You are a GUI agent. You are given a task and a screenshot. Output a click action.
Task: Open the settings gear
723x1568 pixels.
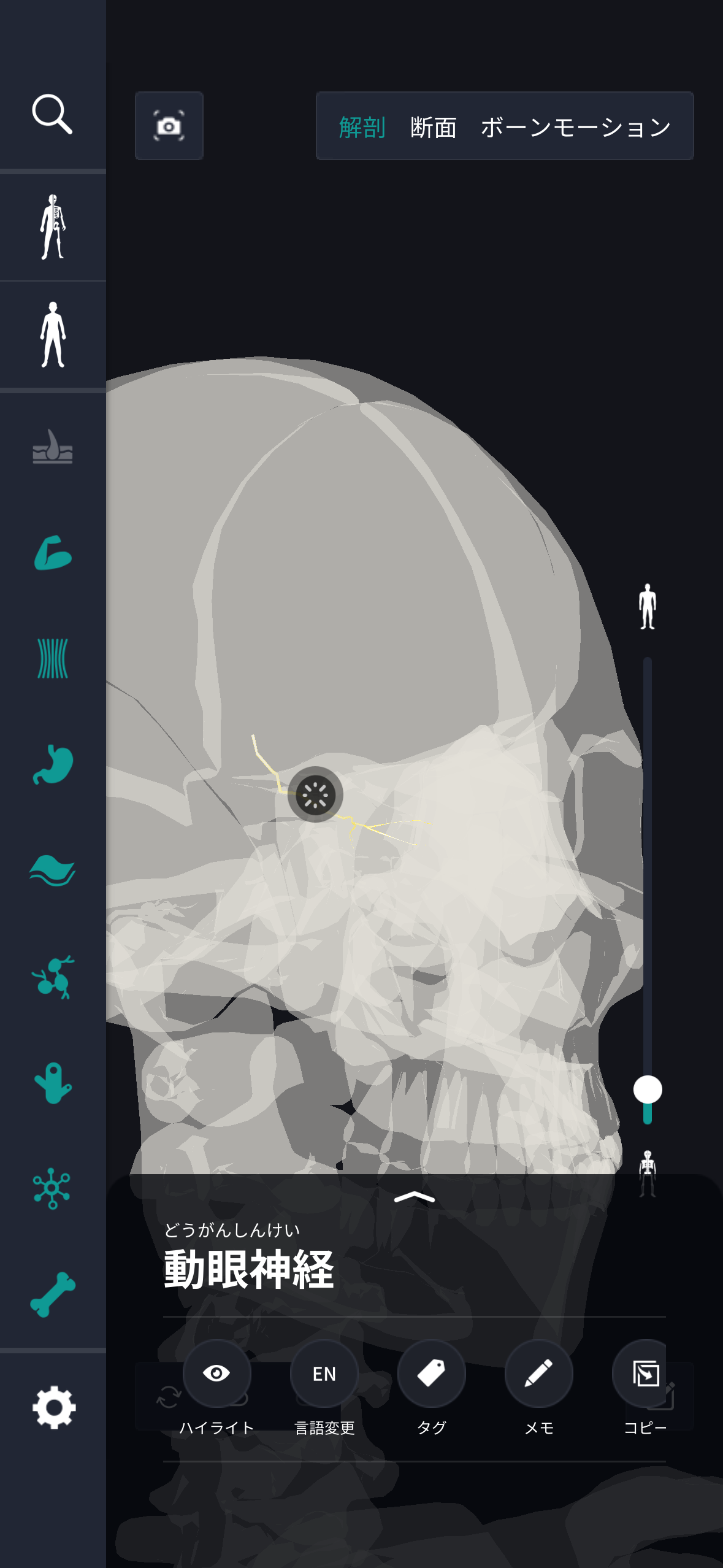[x=54, y=1407]
